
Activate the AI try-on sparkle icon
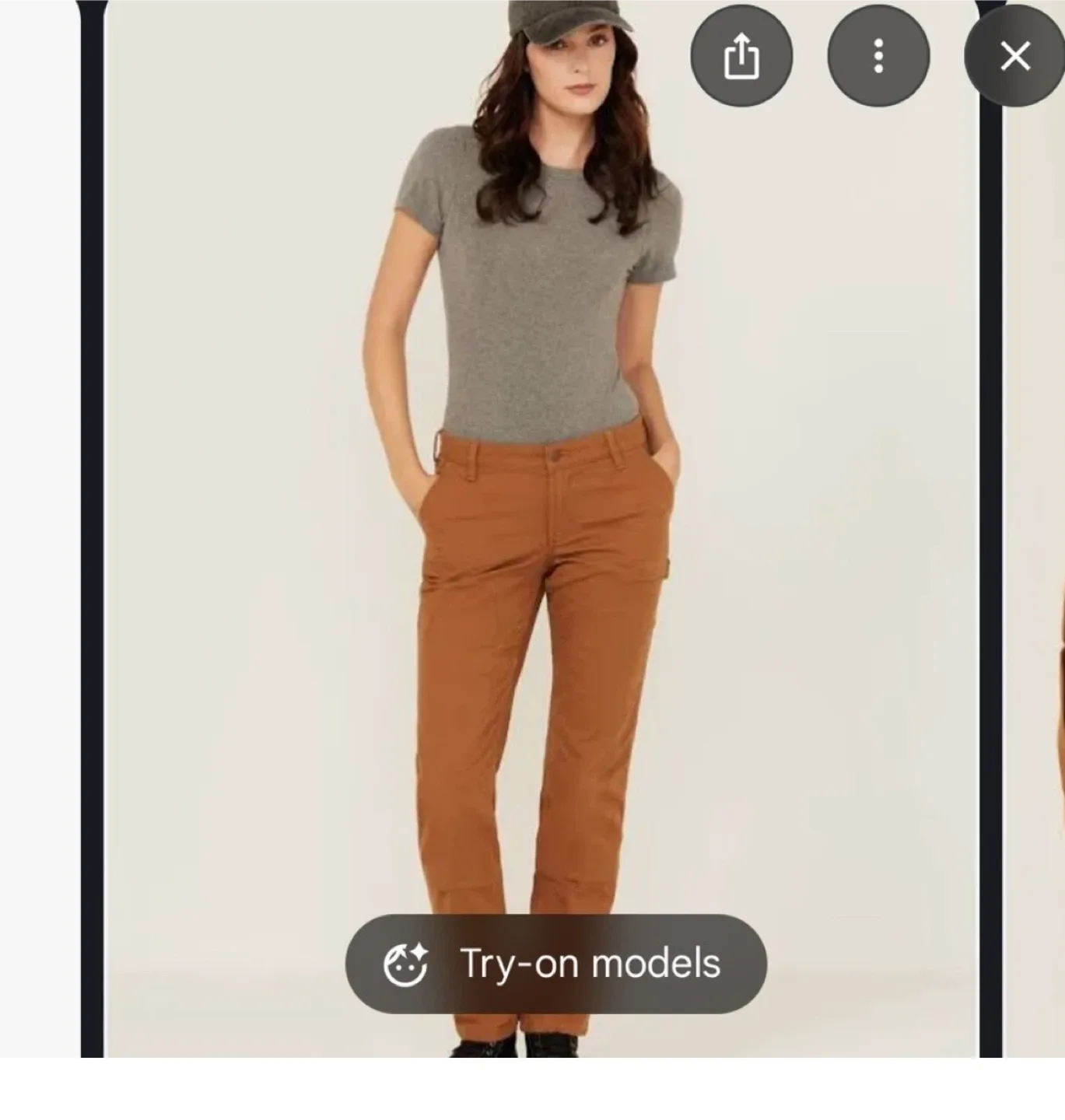(x=405, y=963)
